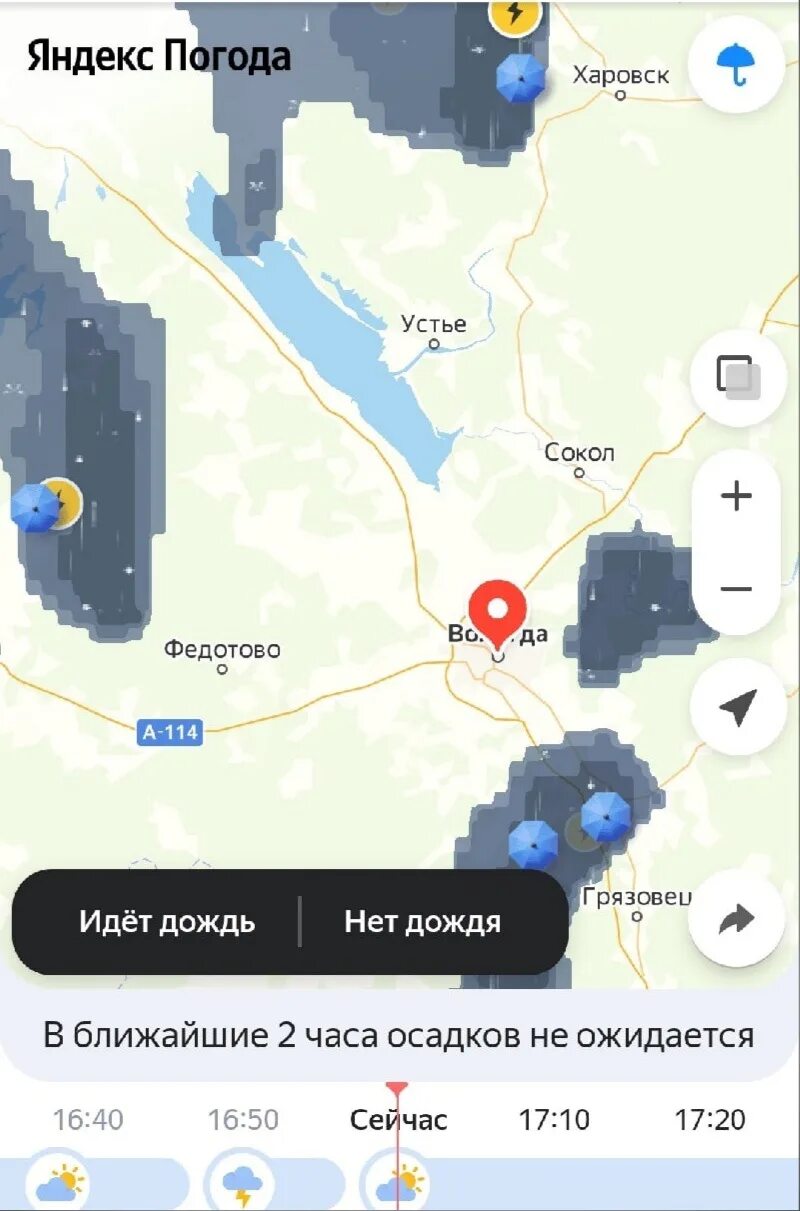Jump to 17:10 on the timeline
This screenshot has height=1211, width=800.
pos(554,1119)
